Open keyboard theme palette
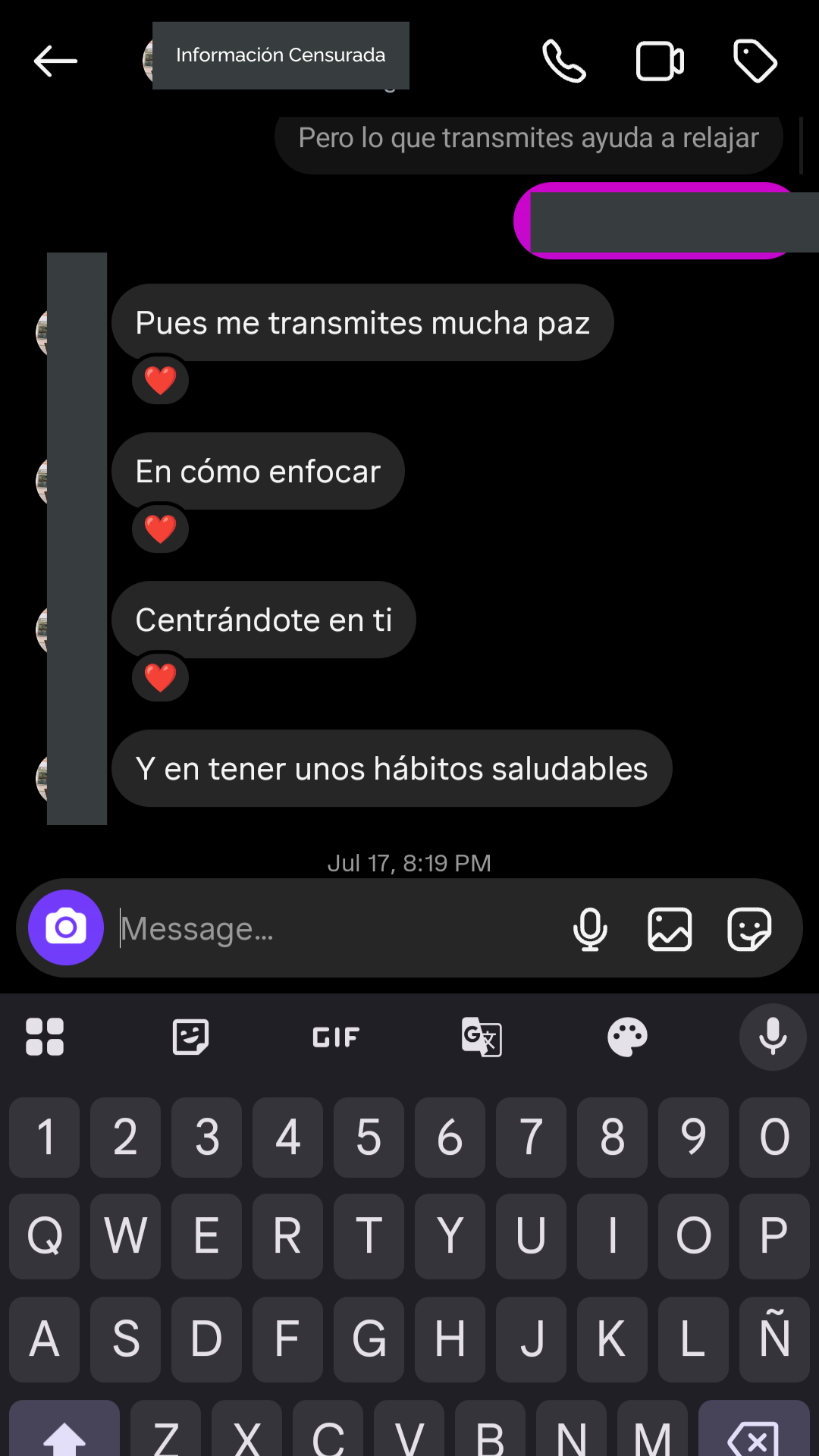Viewport: 819px width, 1456px height. coord(627,1037)
